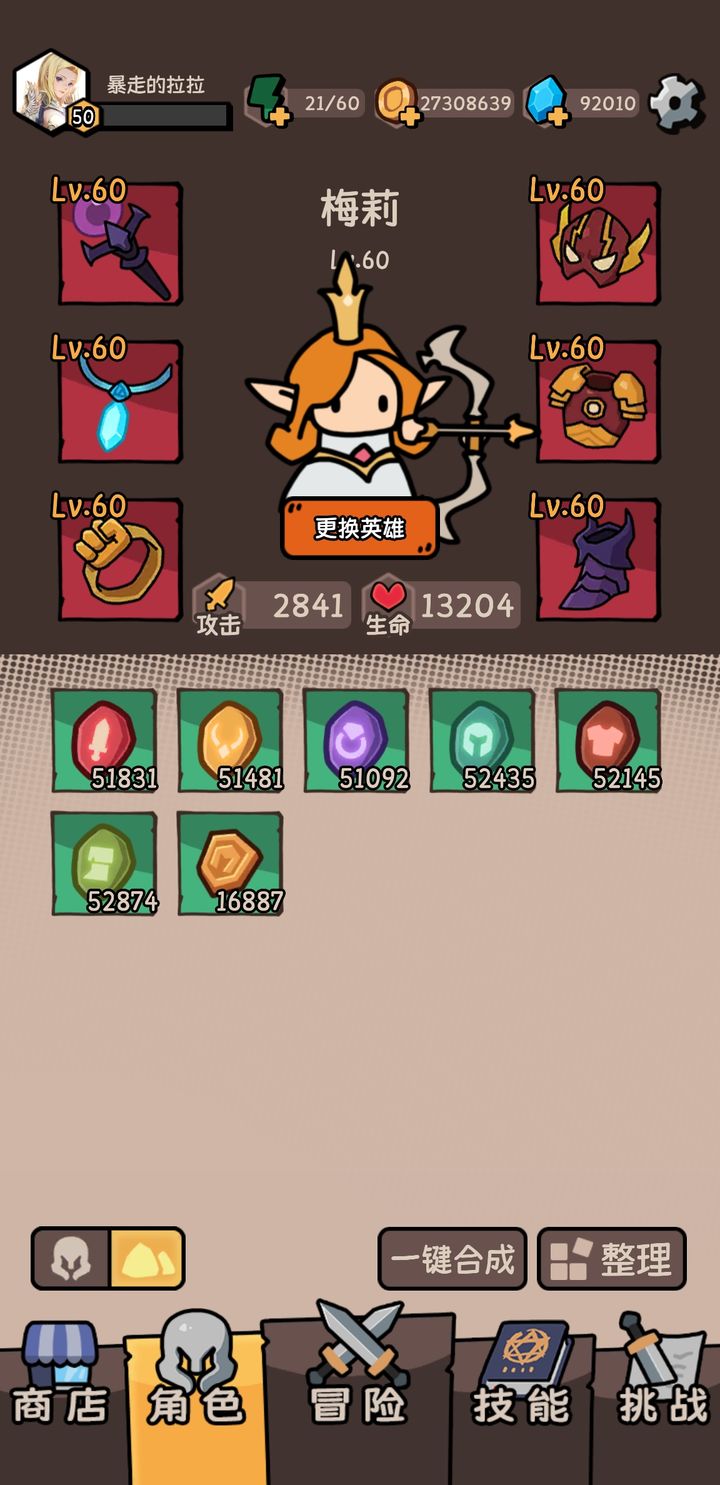This screenshot has width=720, height=1485.
Task: Open the red helmet equipment slot
Action: click(598, 244)
